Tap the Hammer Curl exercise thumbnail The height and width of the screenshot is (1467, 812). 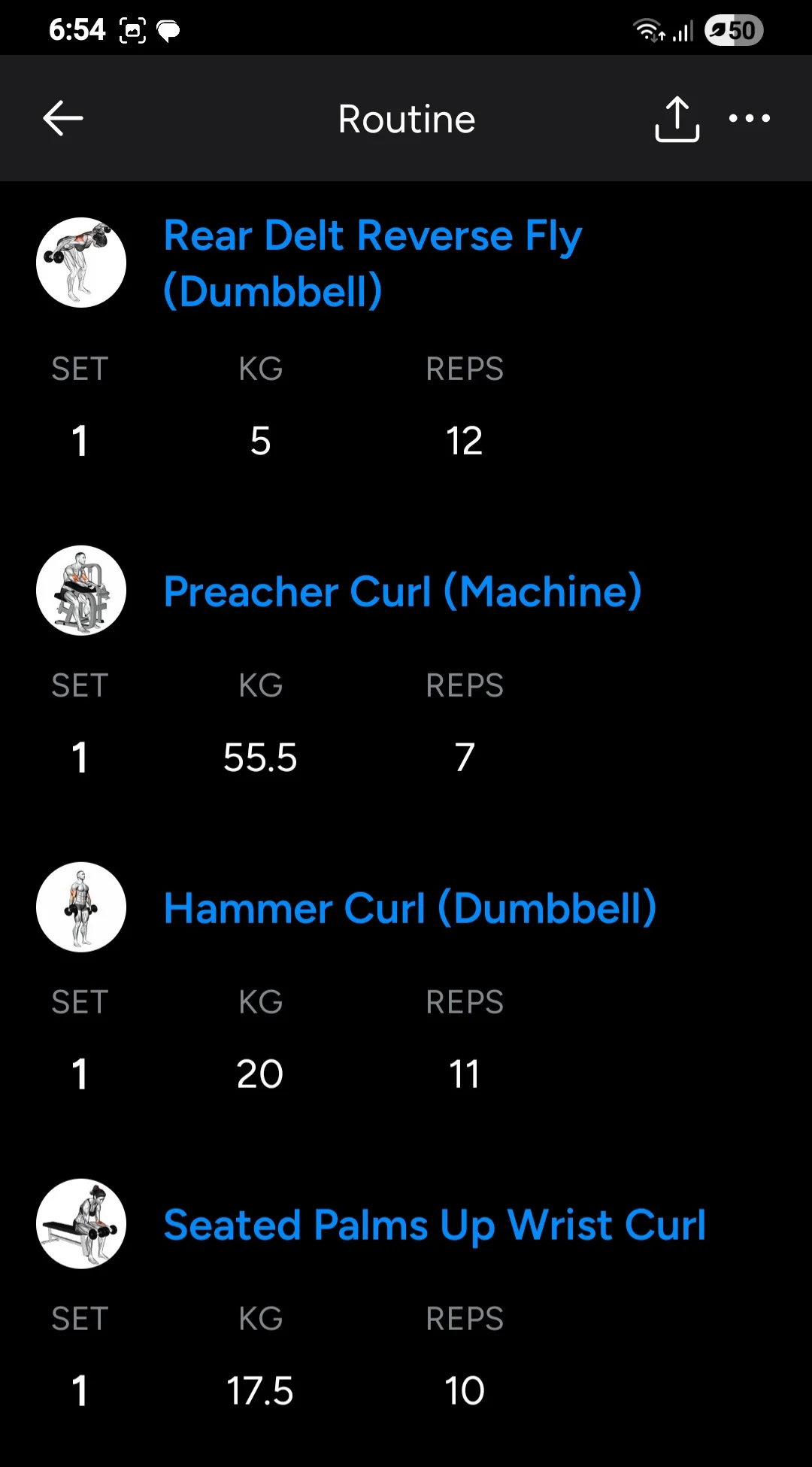81,907
